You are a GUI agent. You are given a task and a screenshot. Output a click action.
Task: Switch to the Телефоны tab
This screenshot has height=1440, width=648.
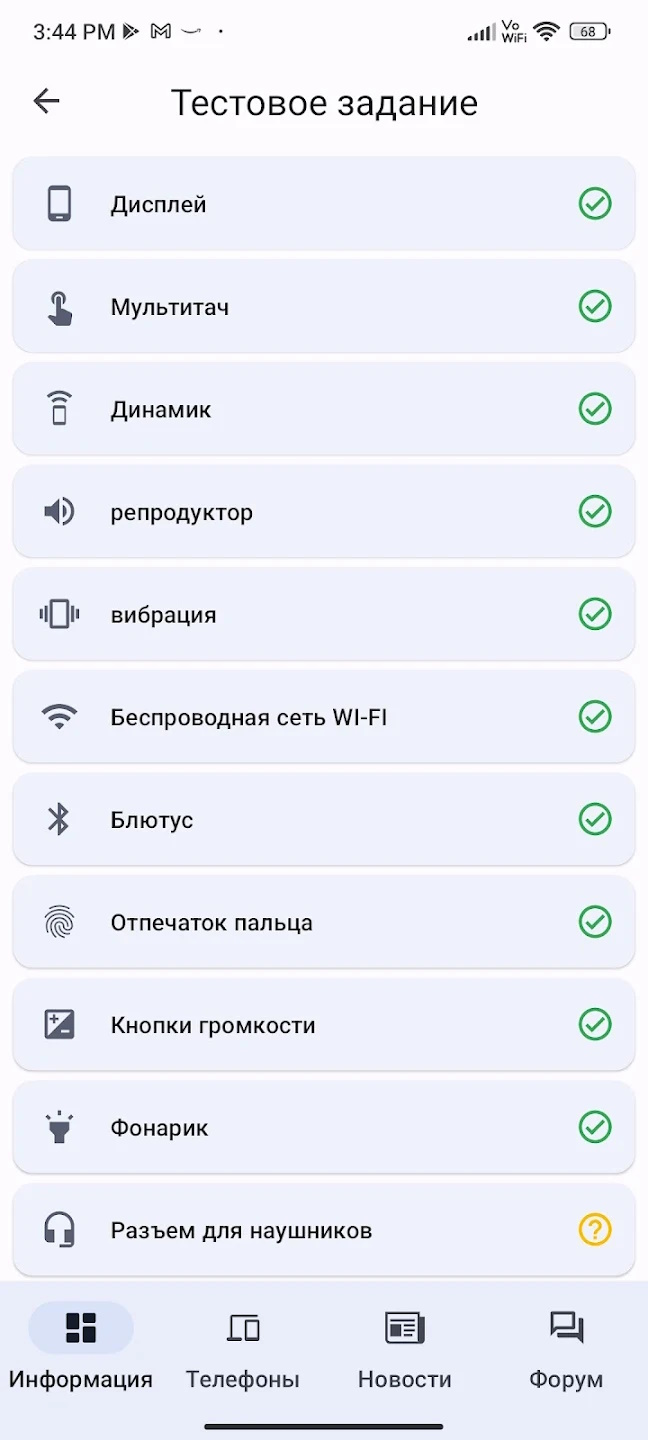pos(243,1349)
